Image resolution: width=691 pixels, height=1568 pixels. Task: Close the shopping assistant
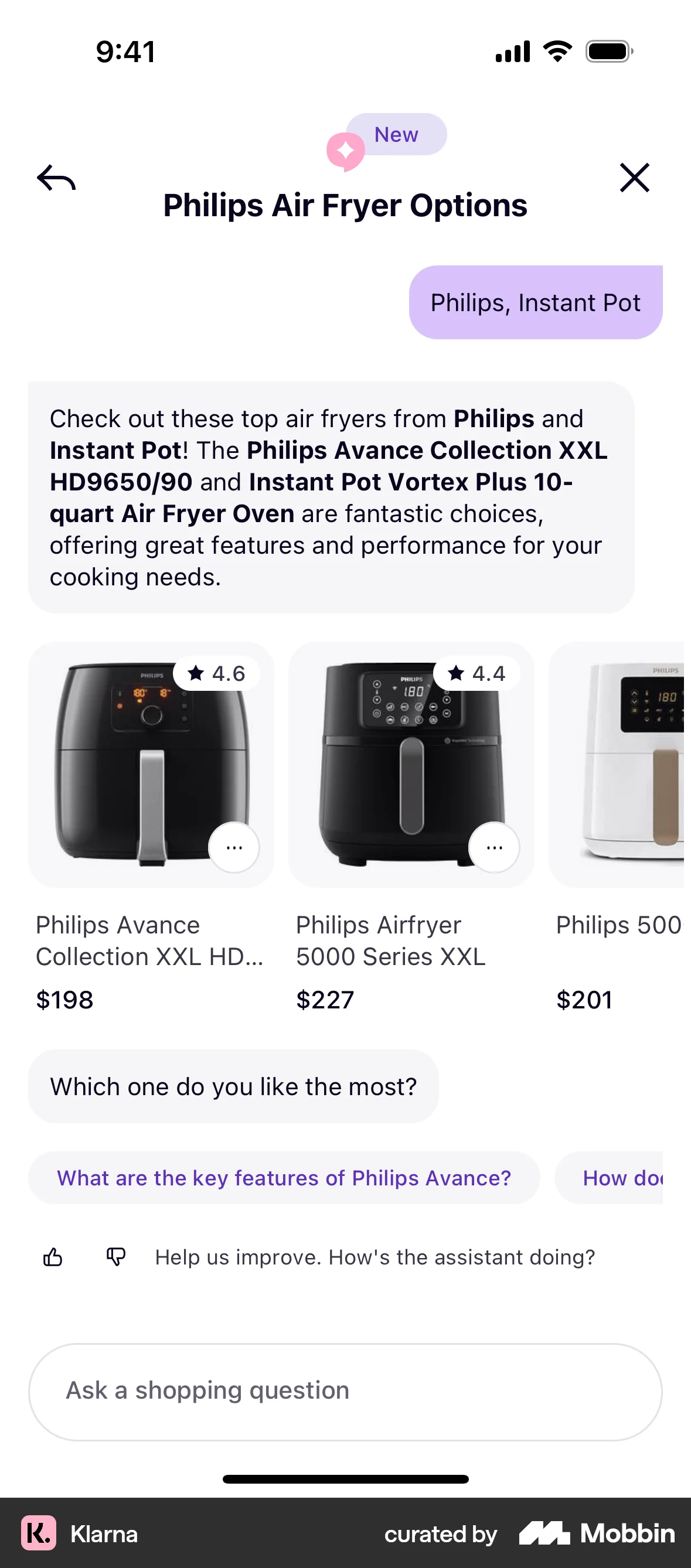tap(634, 178)
